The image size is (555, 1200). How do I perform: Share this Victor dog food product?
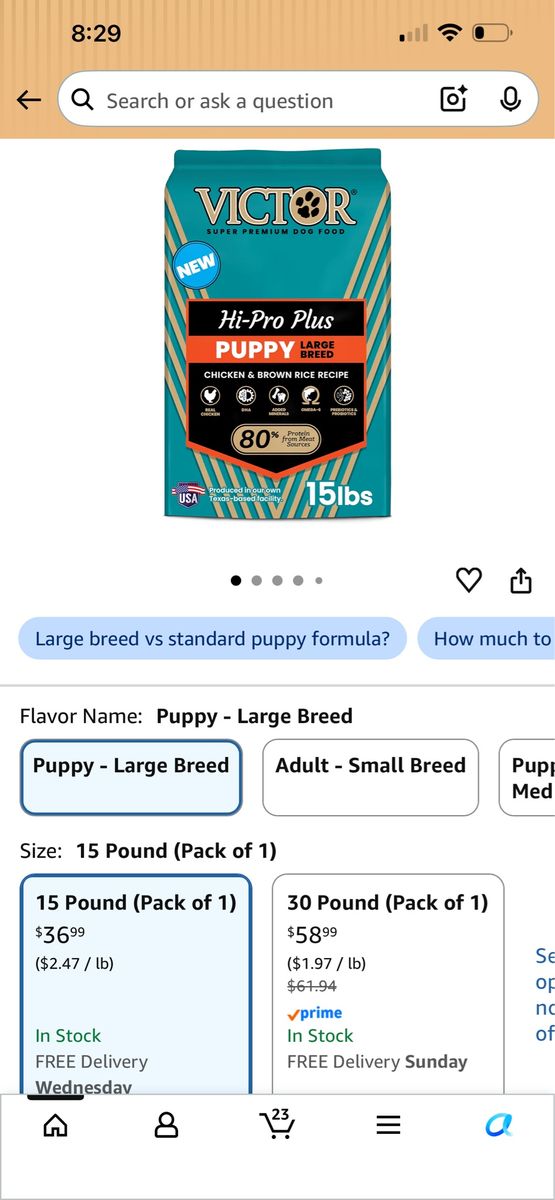click(x=521, y=580)
